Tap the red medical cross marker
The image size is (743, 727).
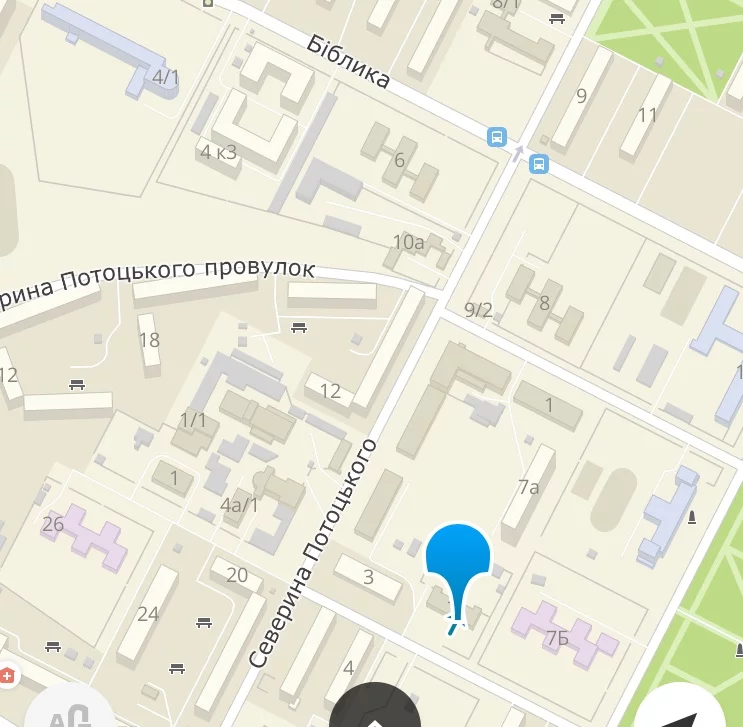click(8, 676)
